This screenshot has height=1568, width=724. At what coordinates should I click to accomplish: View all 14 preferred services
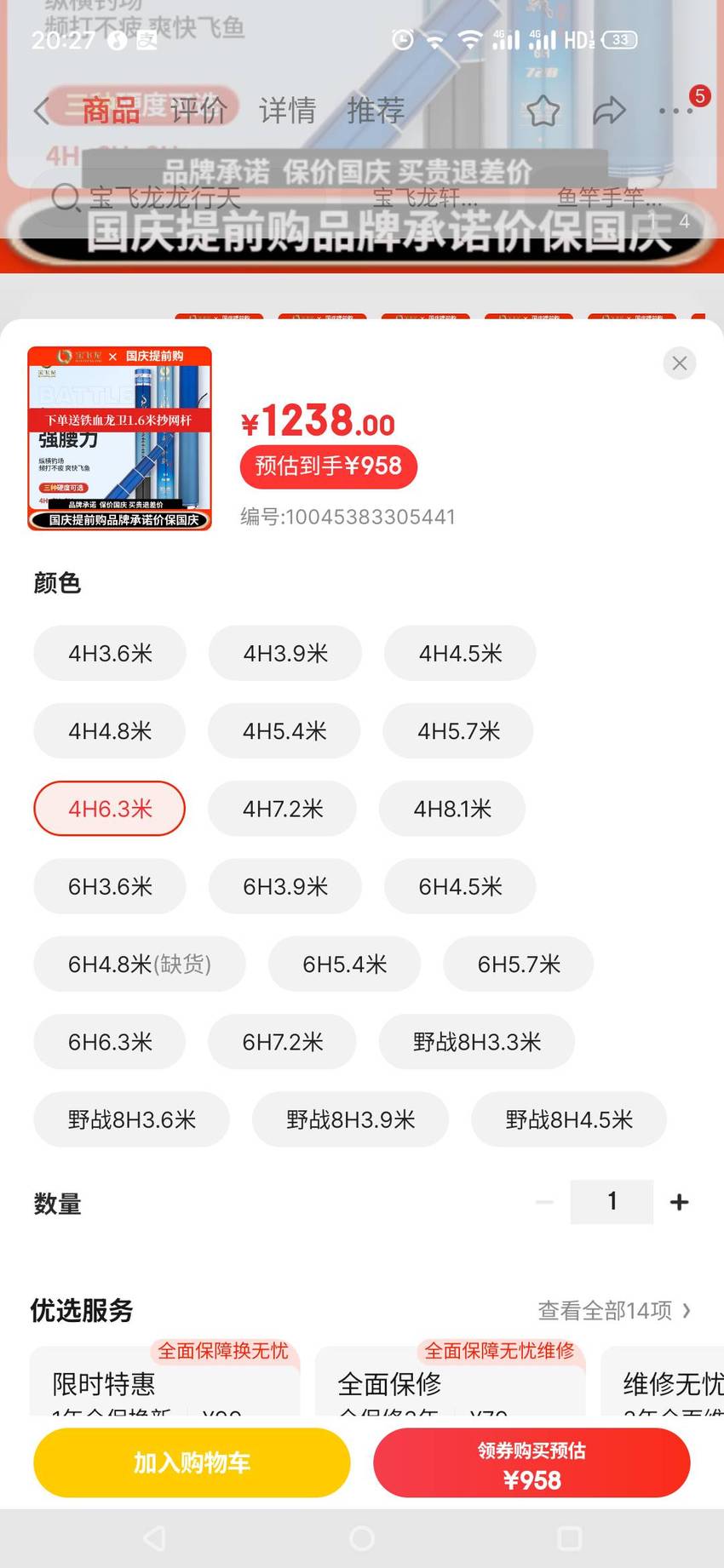pos(614,1310)
